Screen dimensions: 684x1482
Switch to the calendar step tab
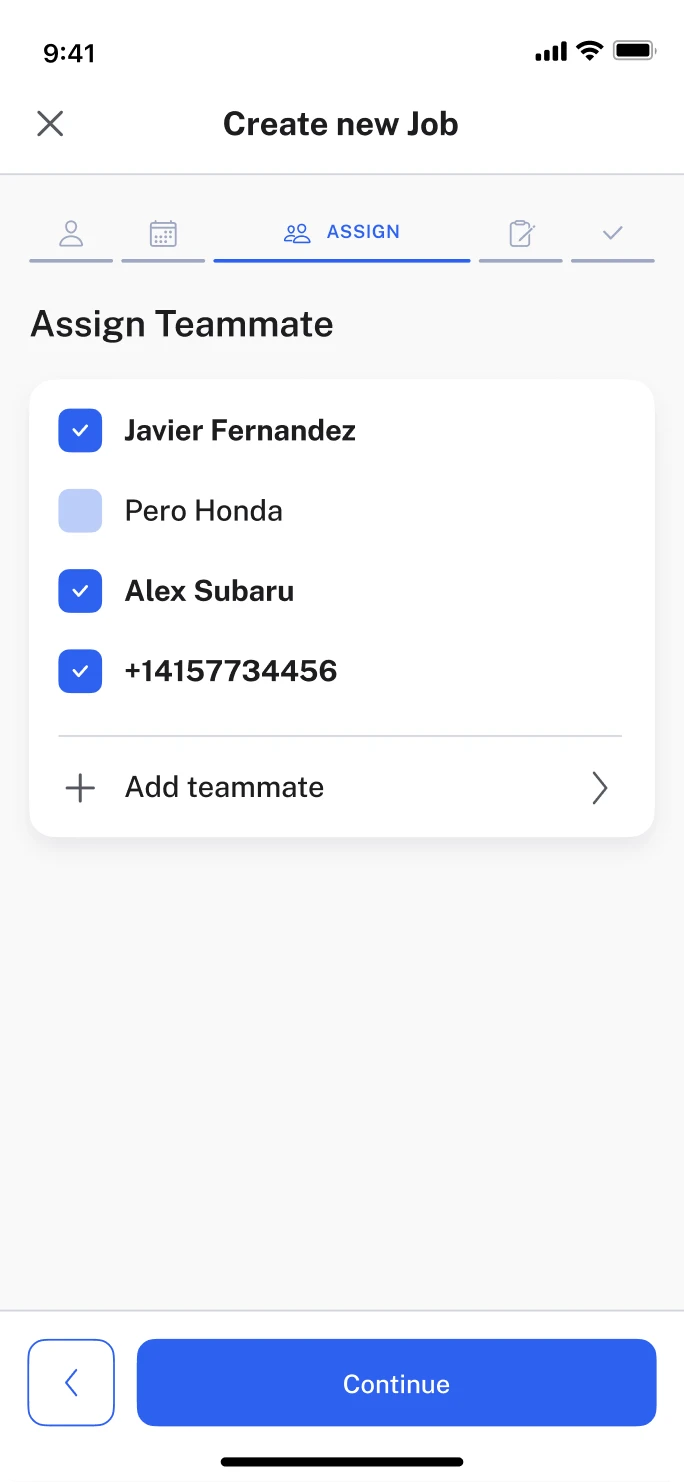[x=163, y=235]
